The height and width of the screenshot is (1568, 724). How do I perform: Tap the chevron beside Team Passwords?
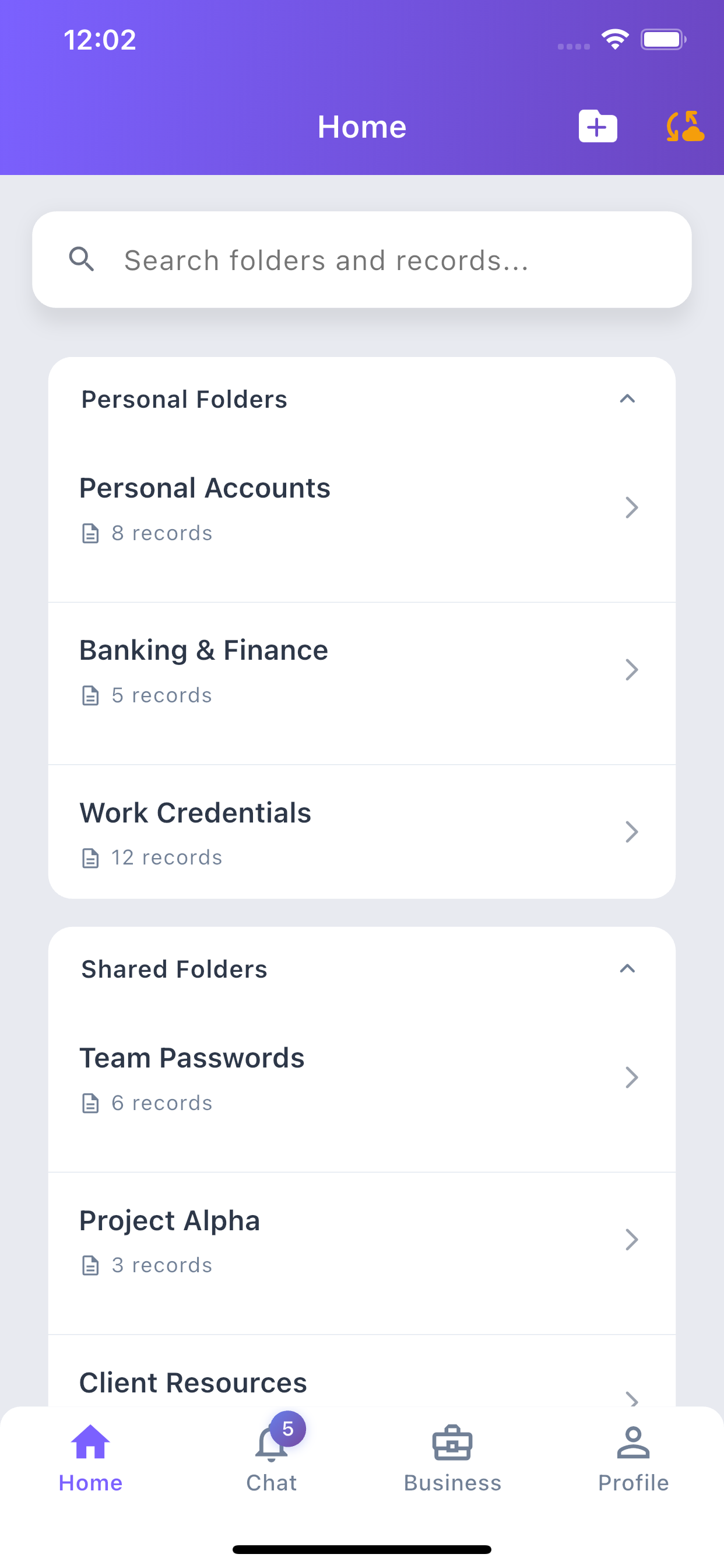[632, 1077]
